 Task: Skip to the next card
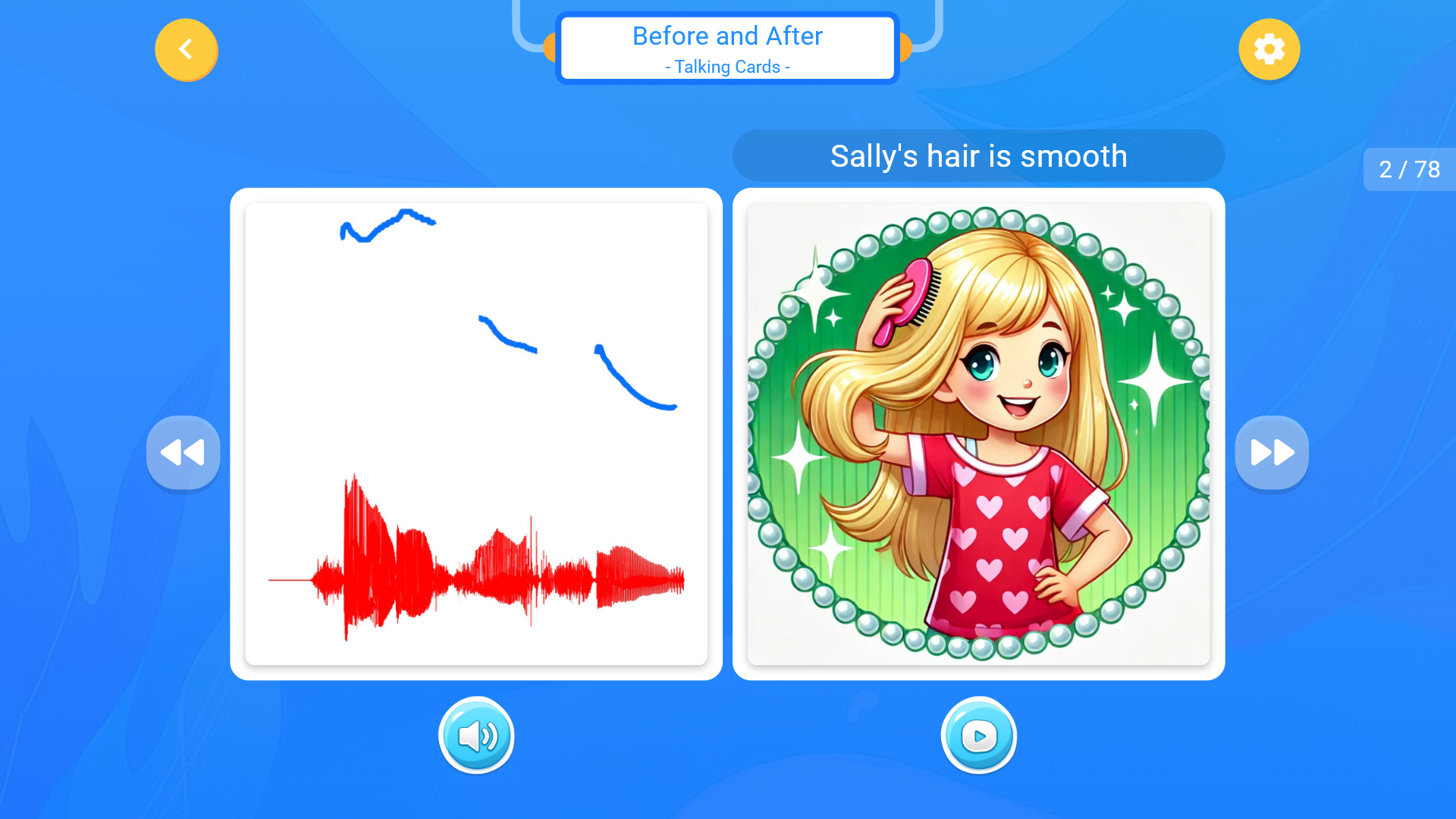coord(1272,453)
